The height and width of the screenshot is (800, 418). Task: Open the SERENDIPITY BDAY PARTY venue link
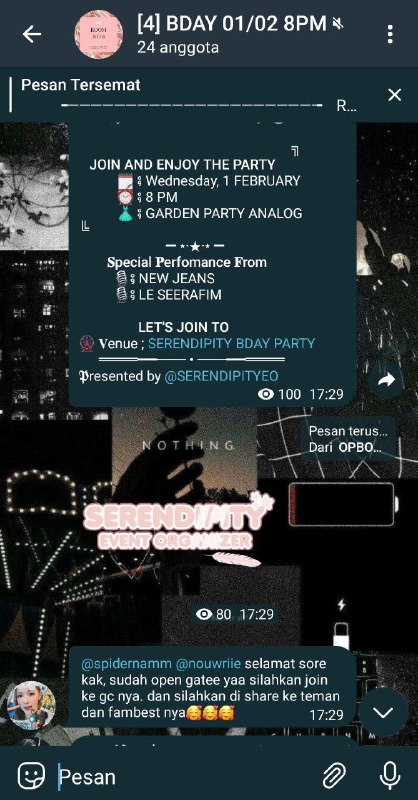231,343
